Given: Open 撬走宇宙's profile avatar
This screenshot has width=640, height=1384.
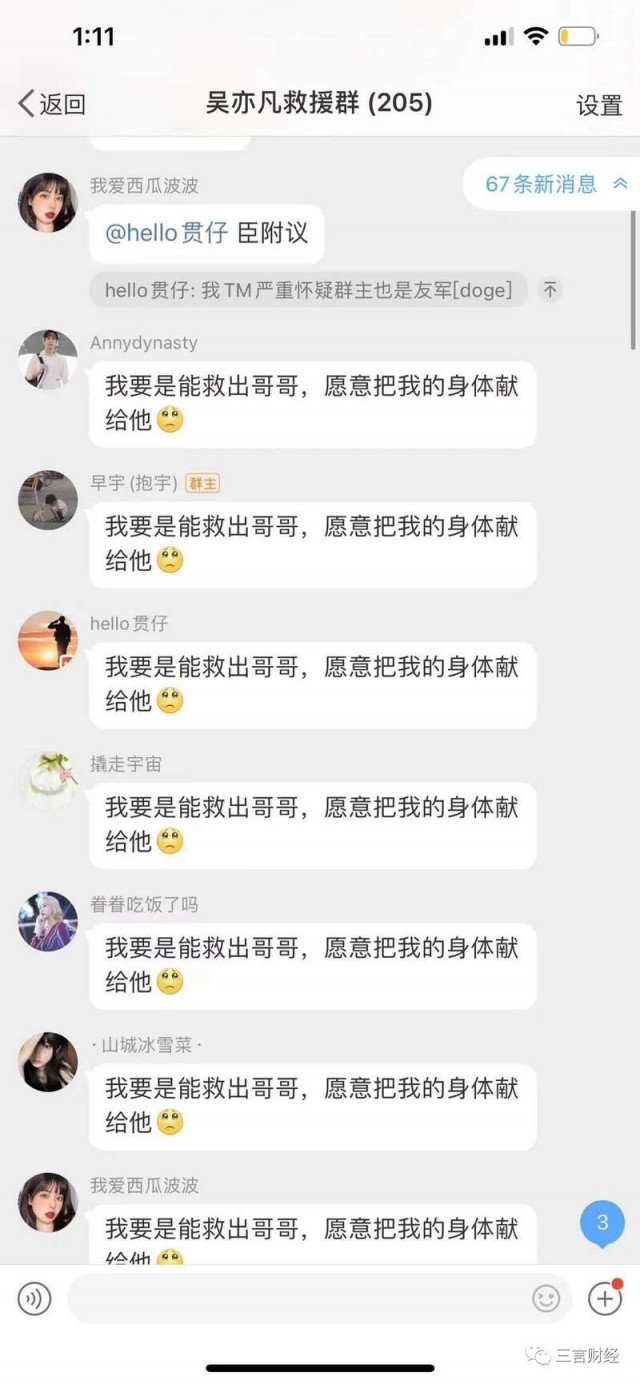Looking at the screenshot, I should 48,780.
